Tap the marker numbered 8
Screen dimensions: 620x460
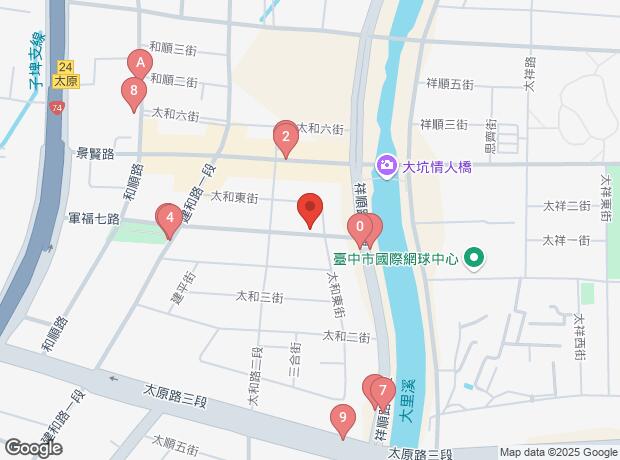[x=134, y=92]
